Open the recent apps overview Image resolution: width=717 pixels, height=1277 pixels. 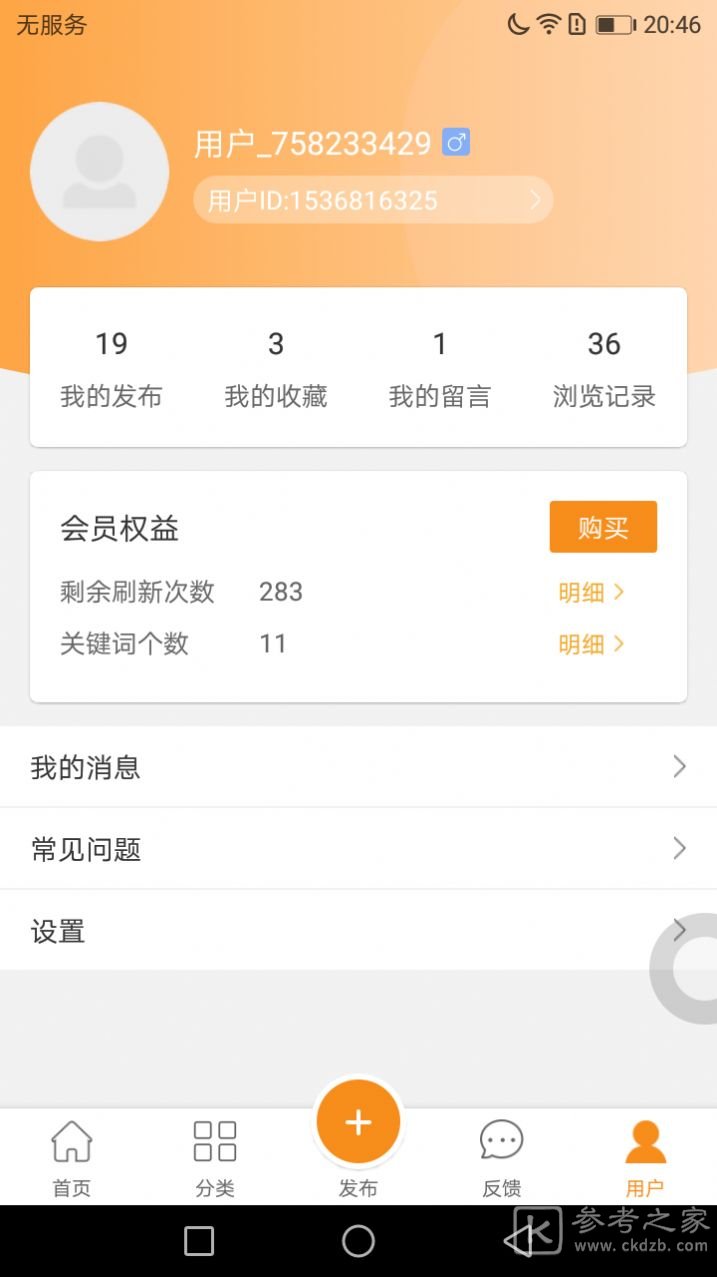coord(199,1241)
